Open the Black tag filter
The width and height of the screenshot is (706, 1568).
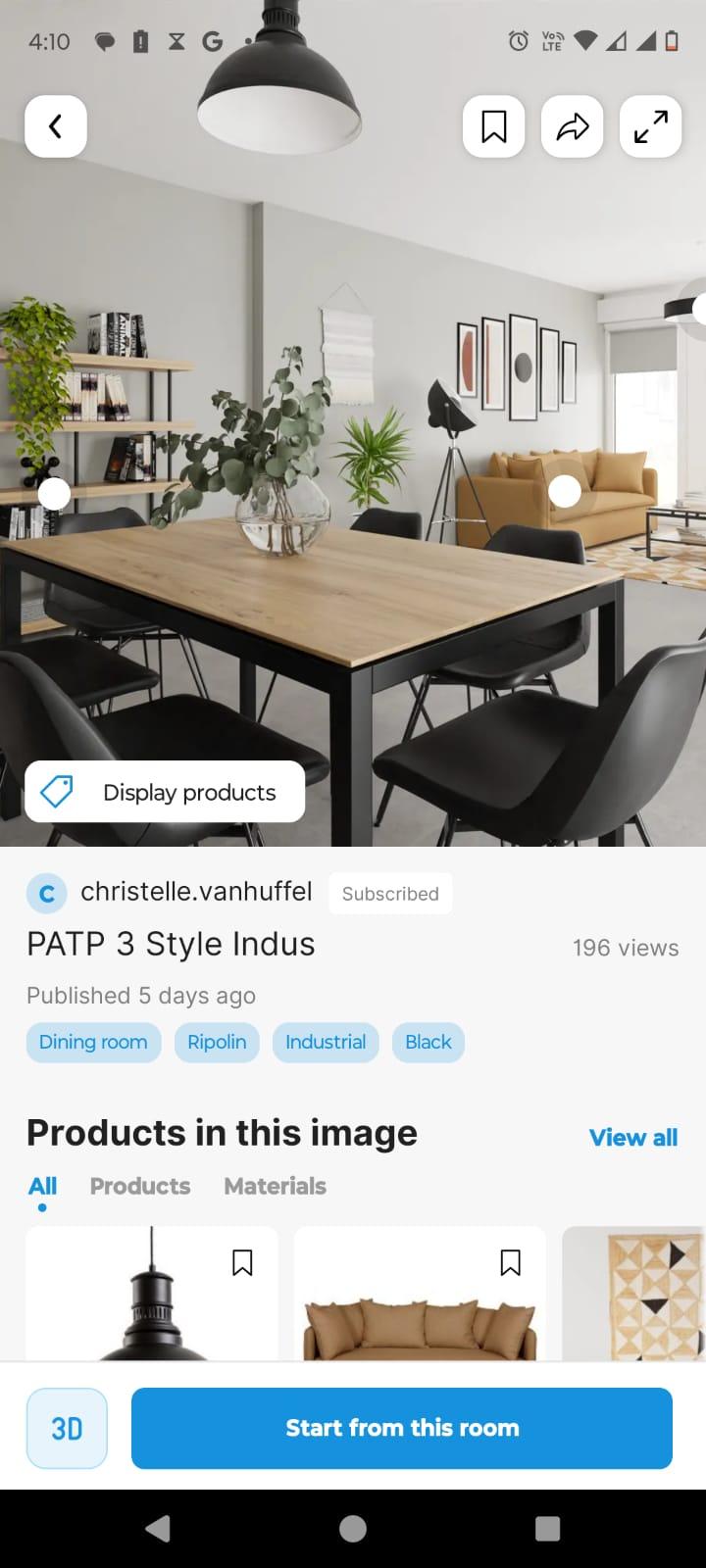point(428,1042)
